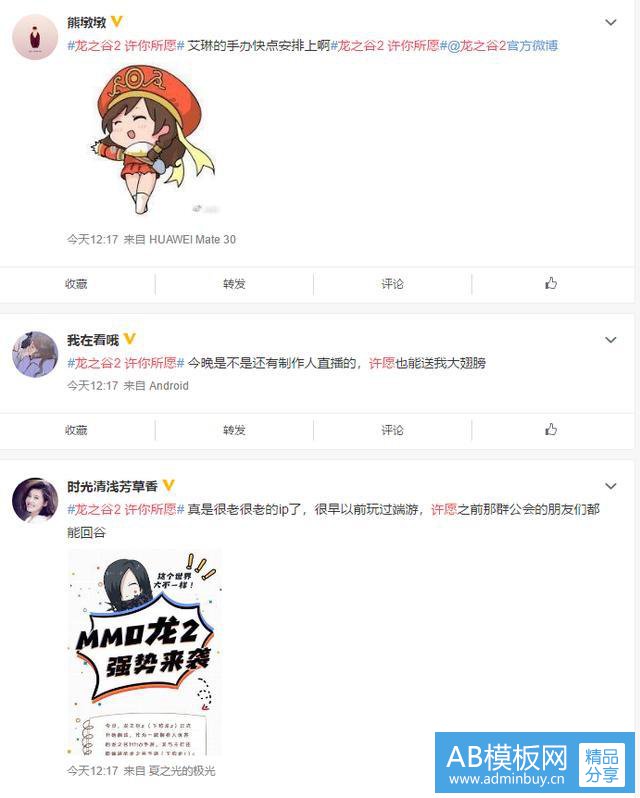640x798 pixels.
Task: Expand the dropdown arrow on 熊墩墩's post
Action: (x=611, y=22)
